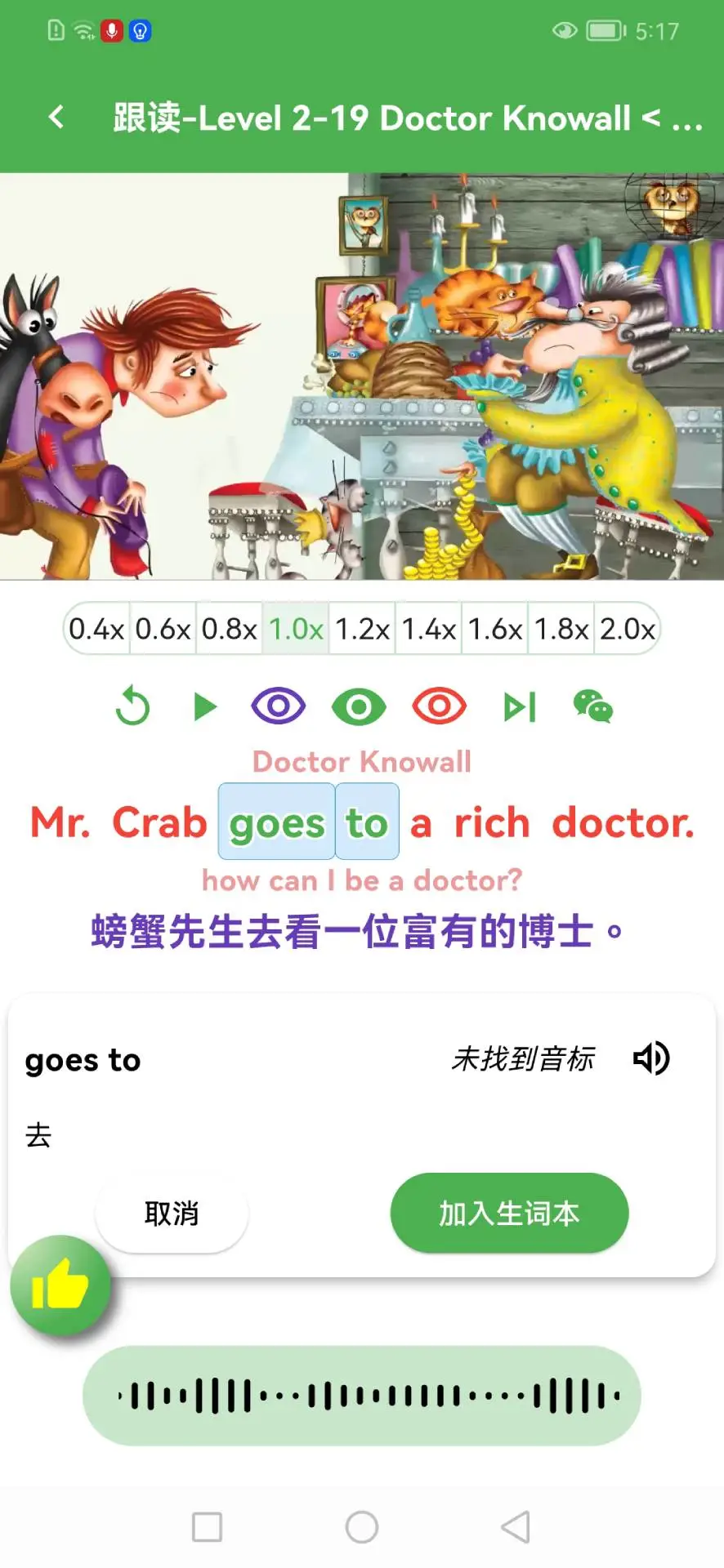Tap the 取消 button

(x=172, y=1214)
